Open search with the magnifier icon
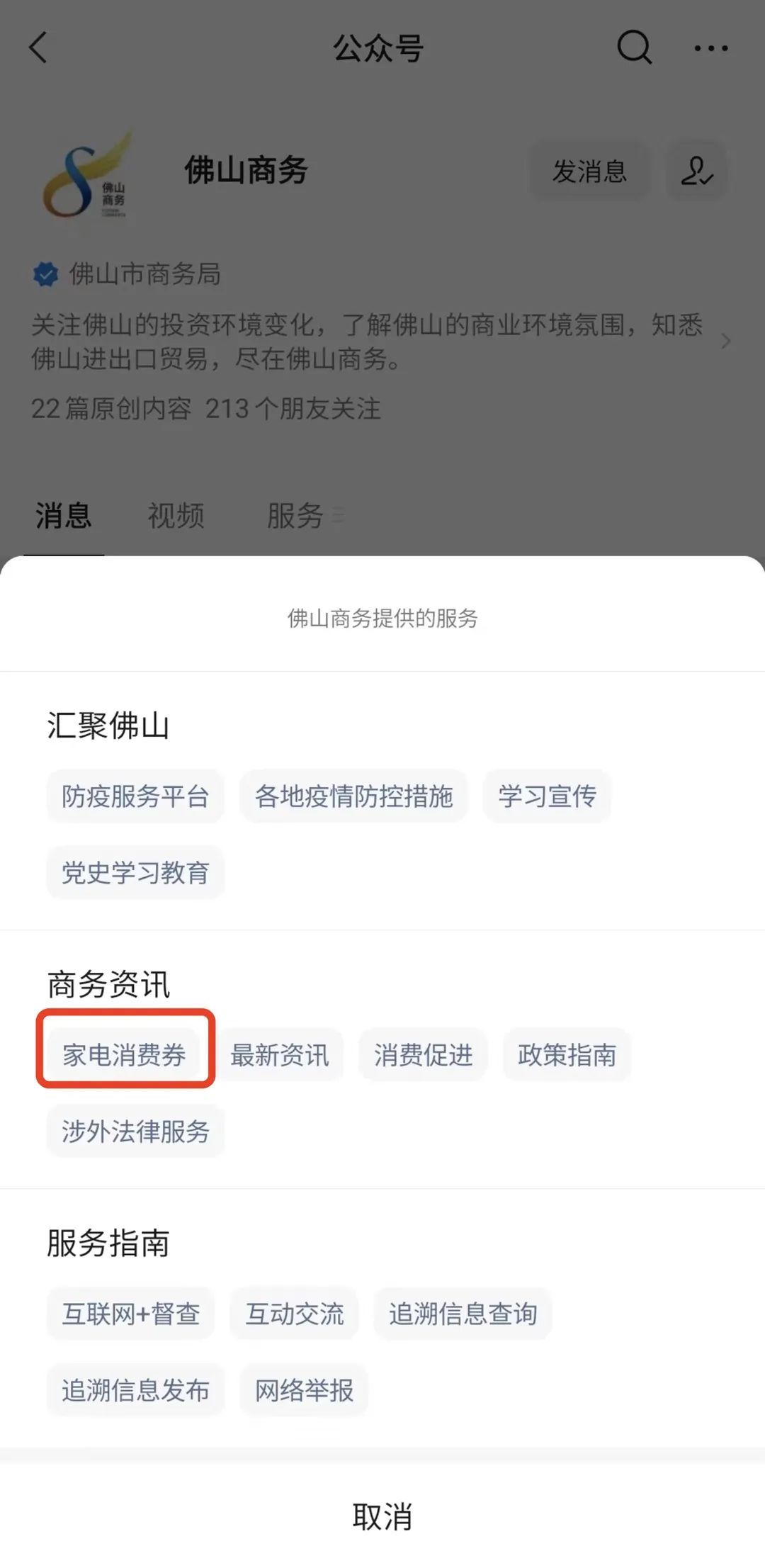Screen dimensions: 765x1568 (x=634, y=48)
